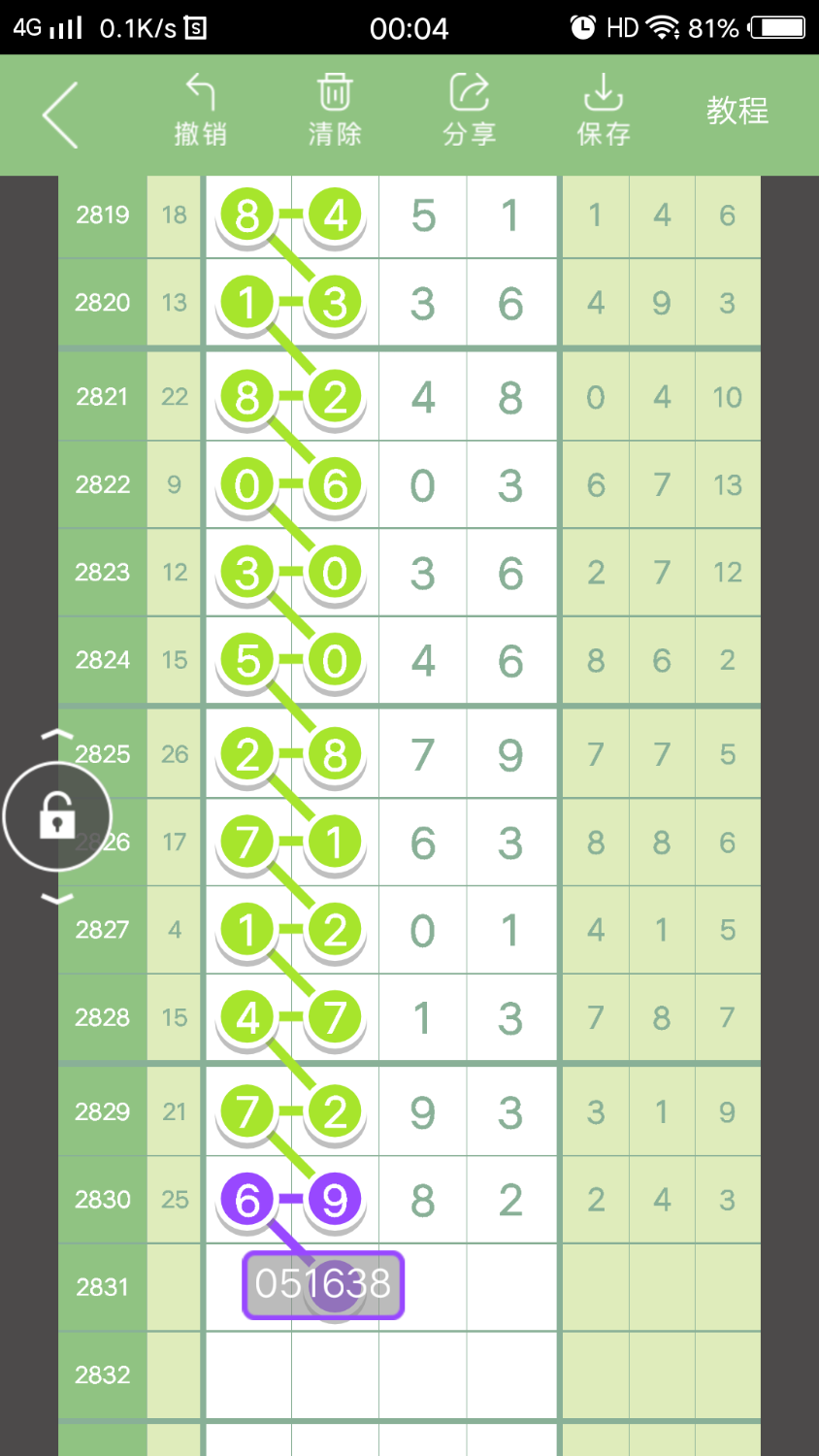Open the 教程 tutorial
The image size is (819, 1456).
(737, 111)
